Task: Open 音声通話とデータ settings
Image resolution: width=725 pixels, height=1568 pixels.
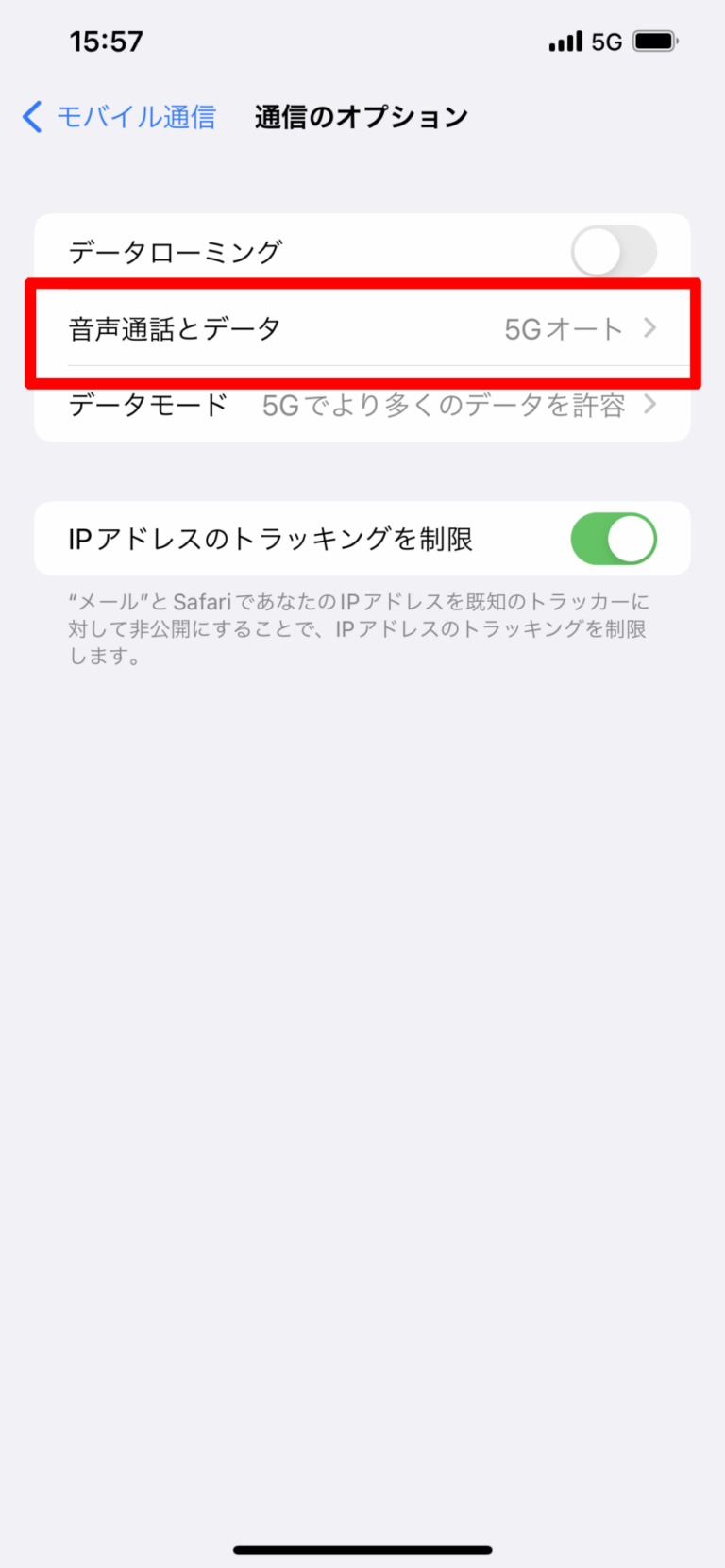Action: [283, 328]
